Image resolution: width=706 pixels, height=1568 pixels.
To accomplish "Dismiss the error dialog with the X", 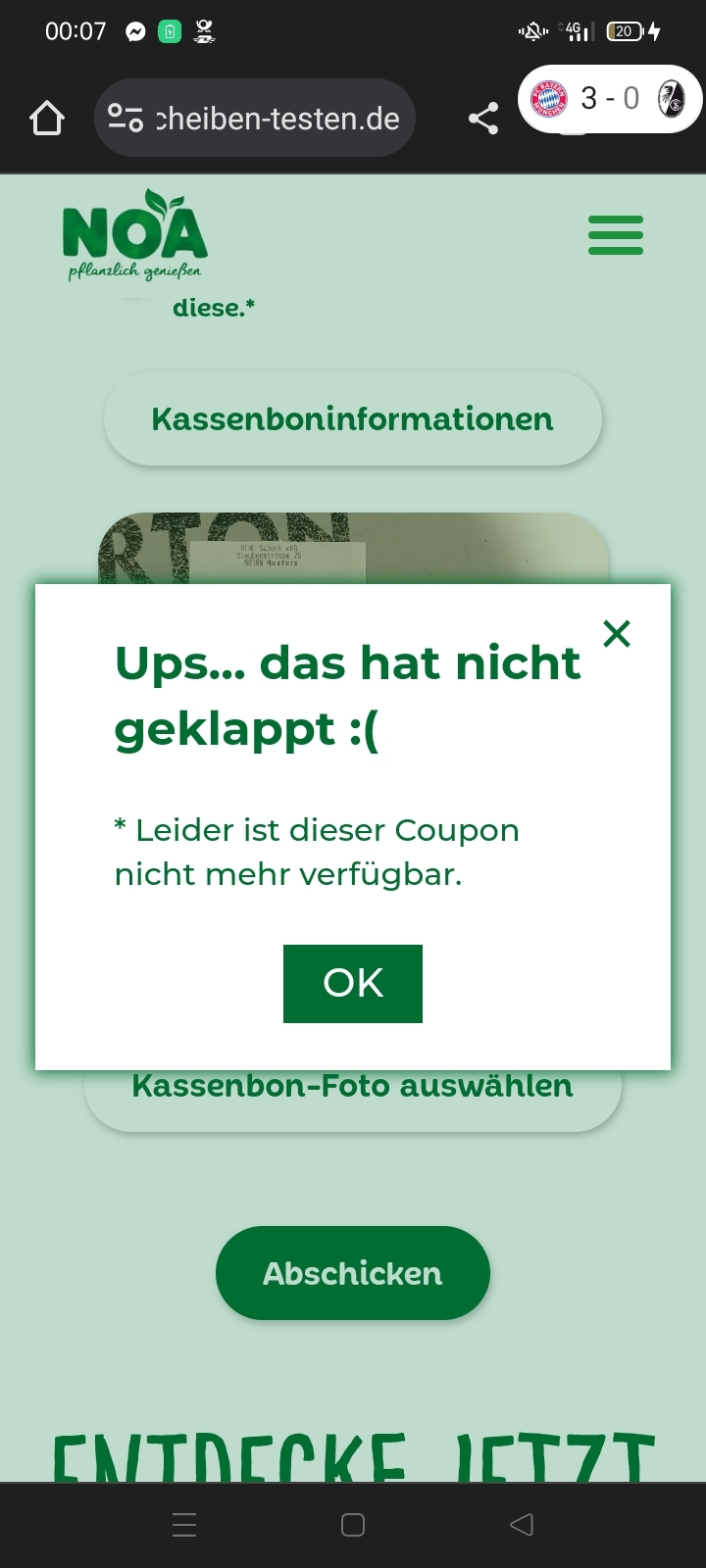I will tap(617, 634).
